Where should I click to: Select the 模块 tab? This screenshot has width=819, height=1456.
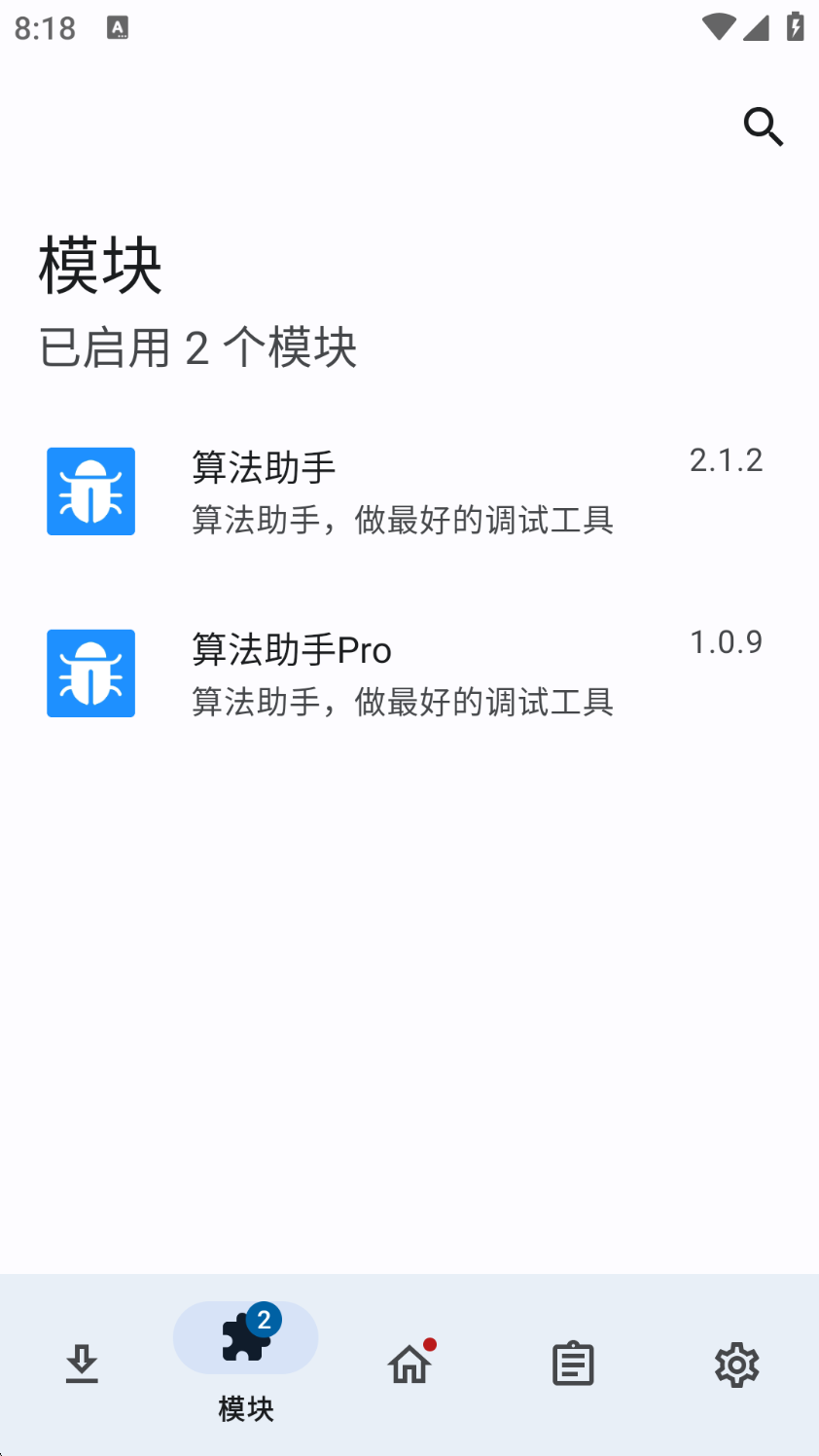pyautogui.click(x=245, y=1363)
